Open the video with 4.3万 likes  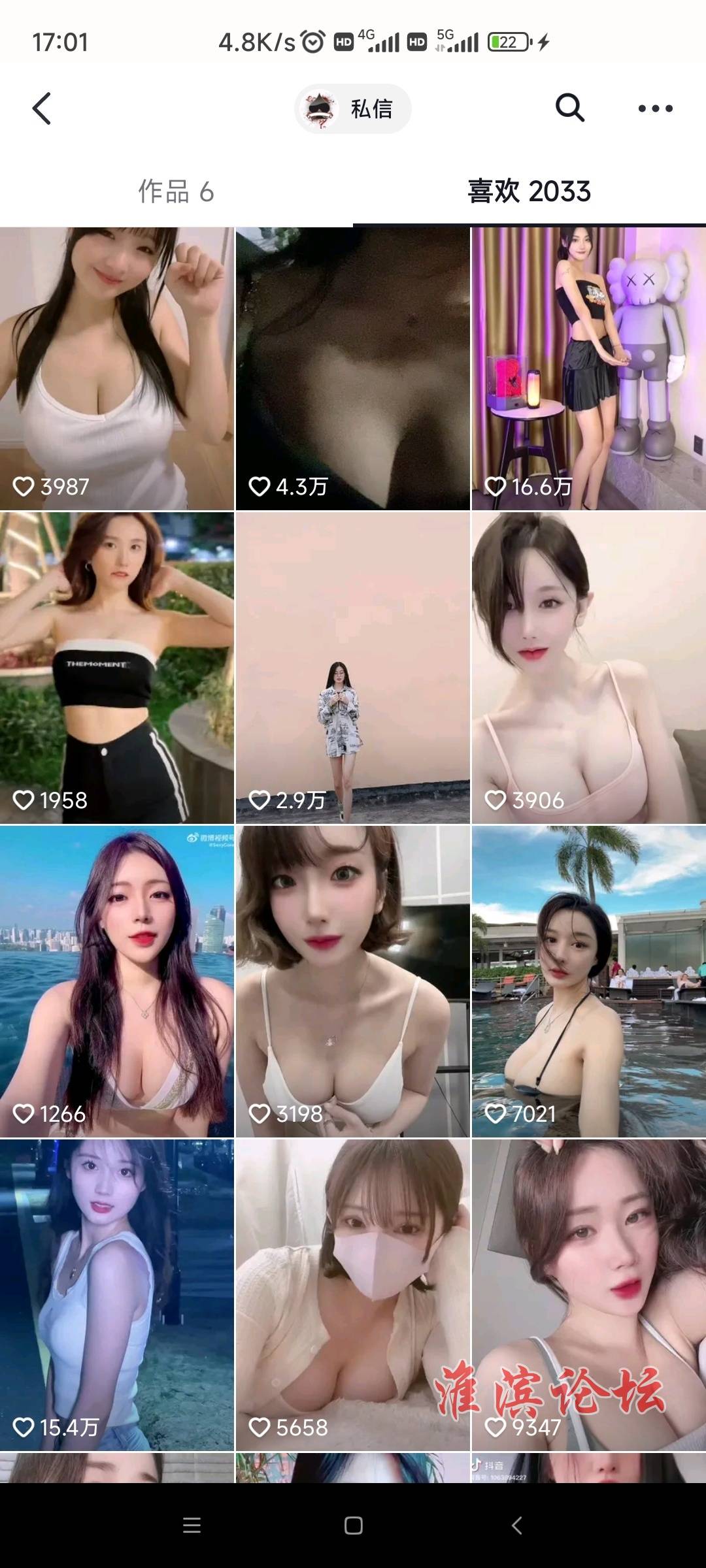(x=353, y=368)
